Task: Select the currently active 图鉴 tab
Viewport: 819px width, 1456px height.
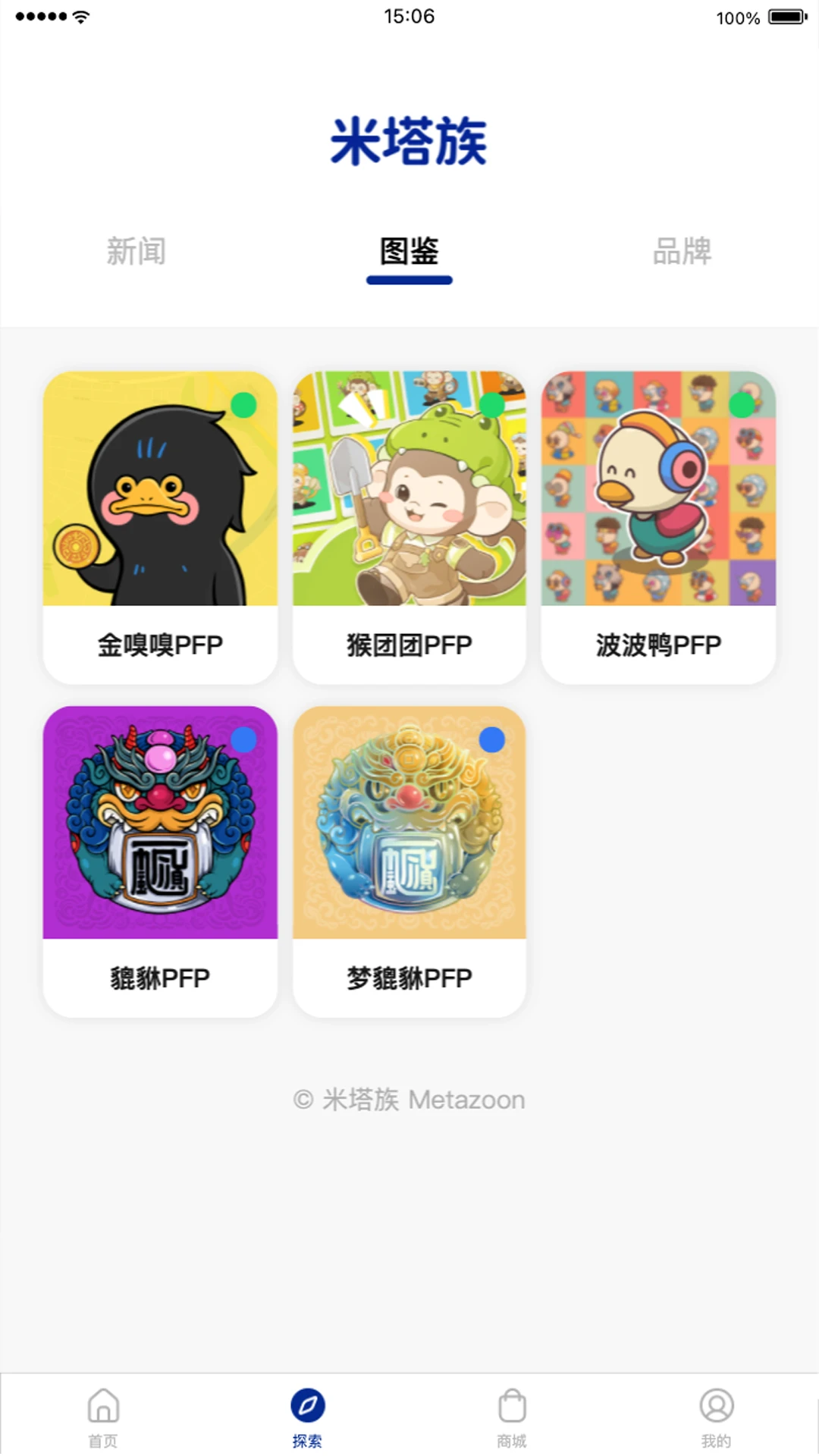Action: 409,253
